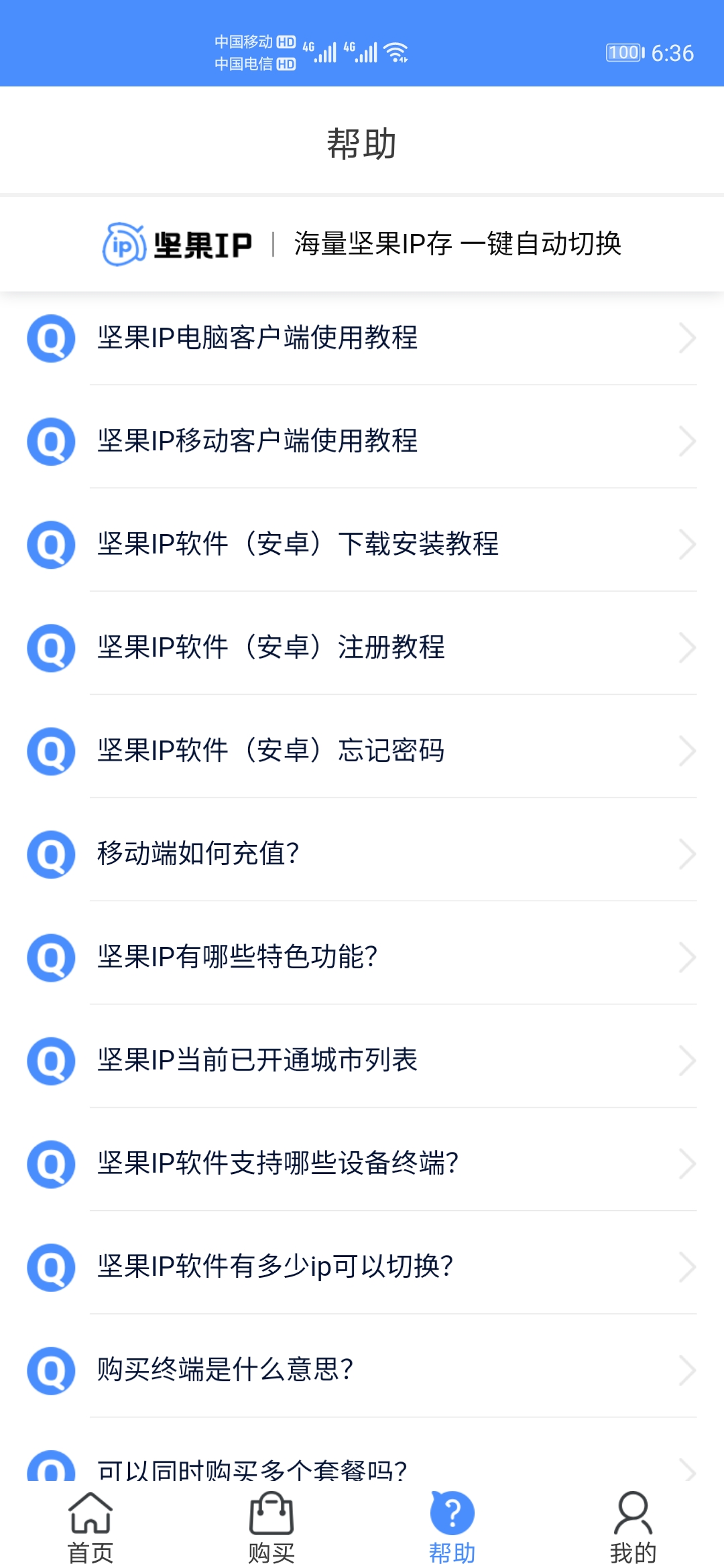
Task: View 坚果IP软件（安卓）下载安装教程
Action: pyautogui.click(x=362, y=544)
